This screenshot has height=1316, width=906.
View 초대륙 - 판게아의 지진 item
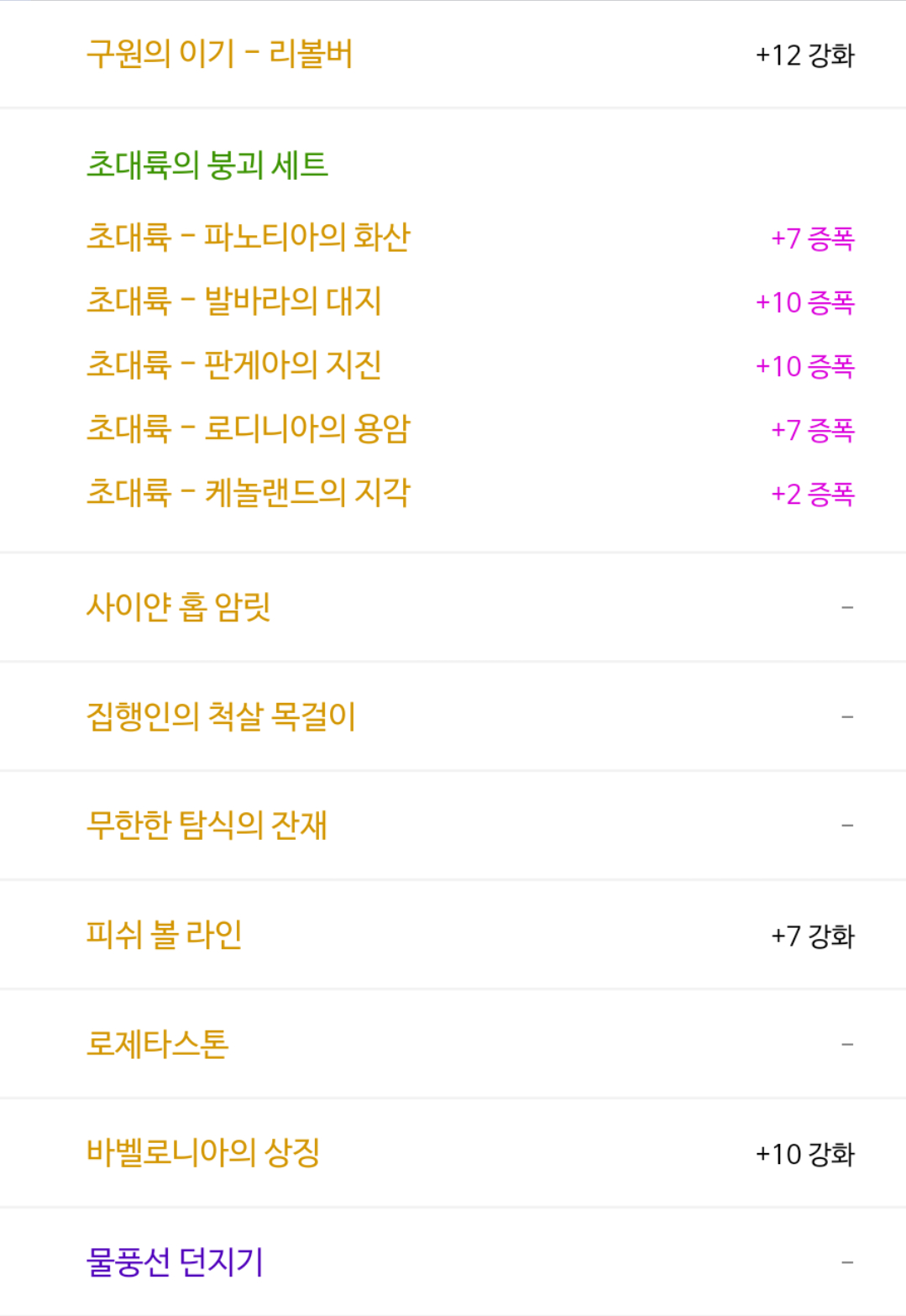point(234,364)
